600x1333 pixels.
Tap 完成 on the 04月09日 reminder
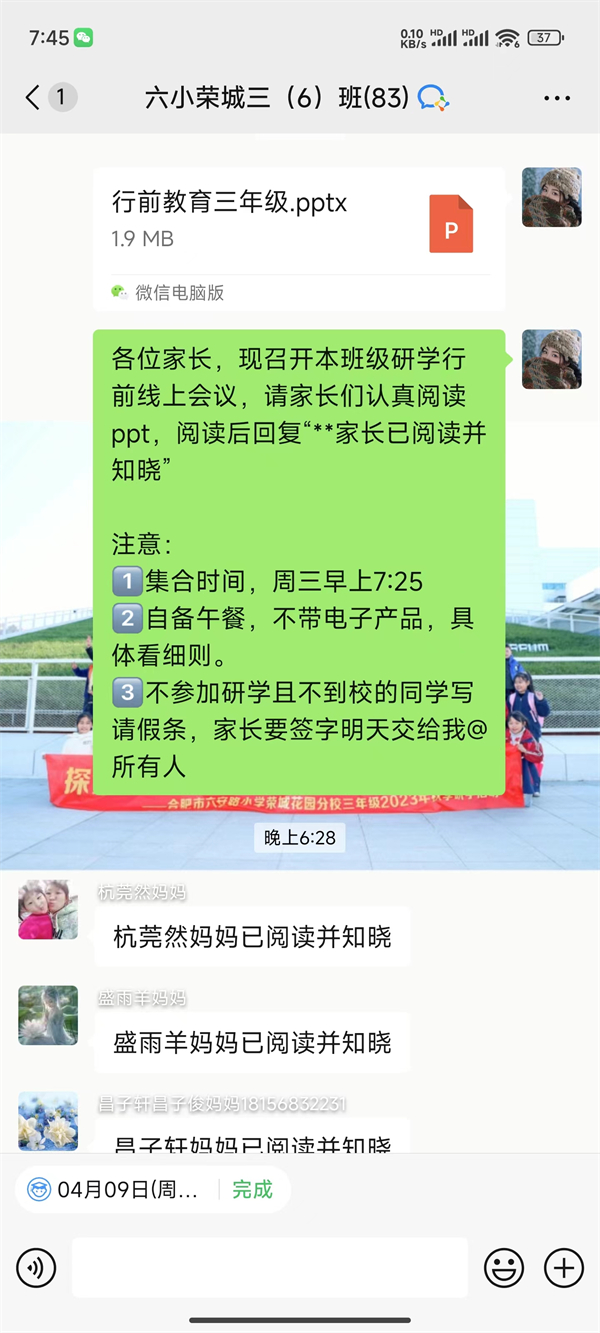(x=252, y=1189)
